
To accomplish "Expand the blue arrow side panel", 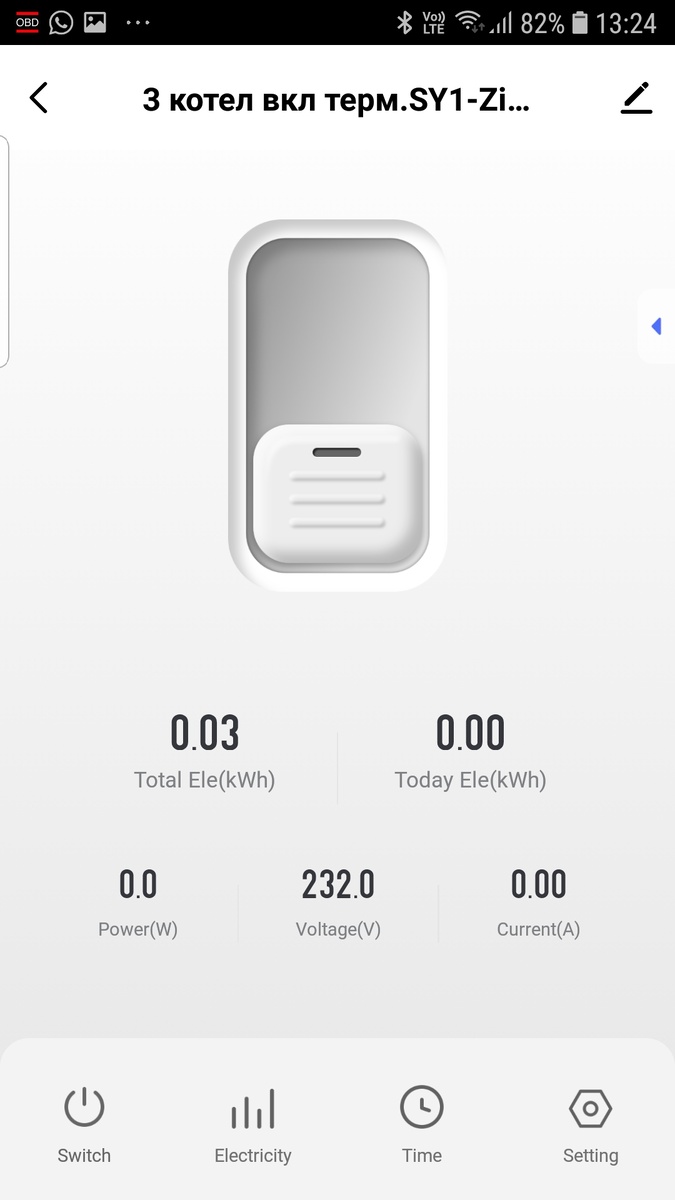I will (656, 326).
